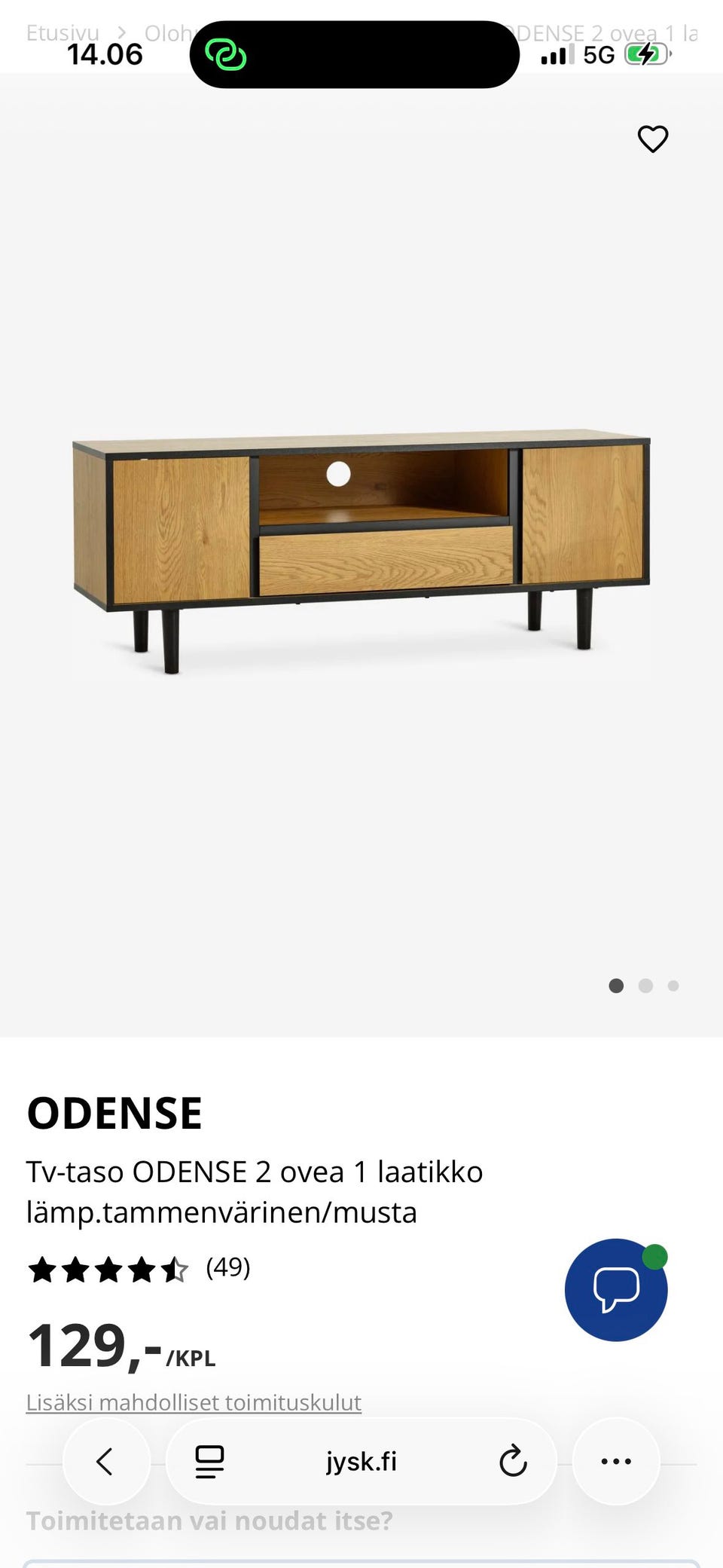Viewport: 723px width, 1568px height.
Task: Open the browser tabs overview
Action: click(x=209, y=1461)
